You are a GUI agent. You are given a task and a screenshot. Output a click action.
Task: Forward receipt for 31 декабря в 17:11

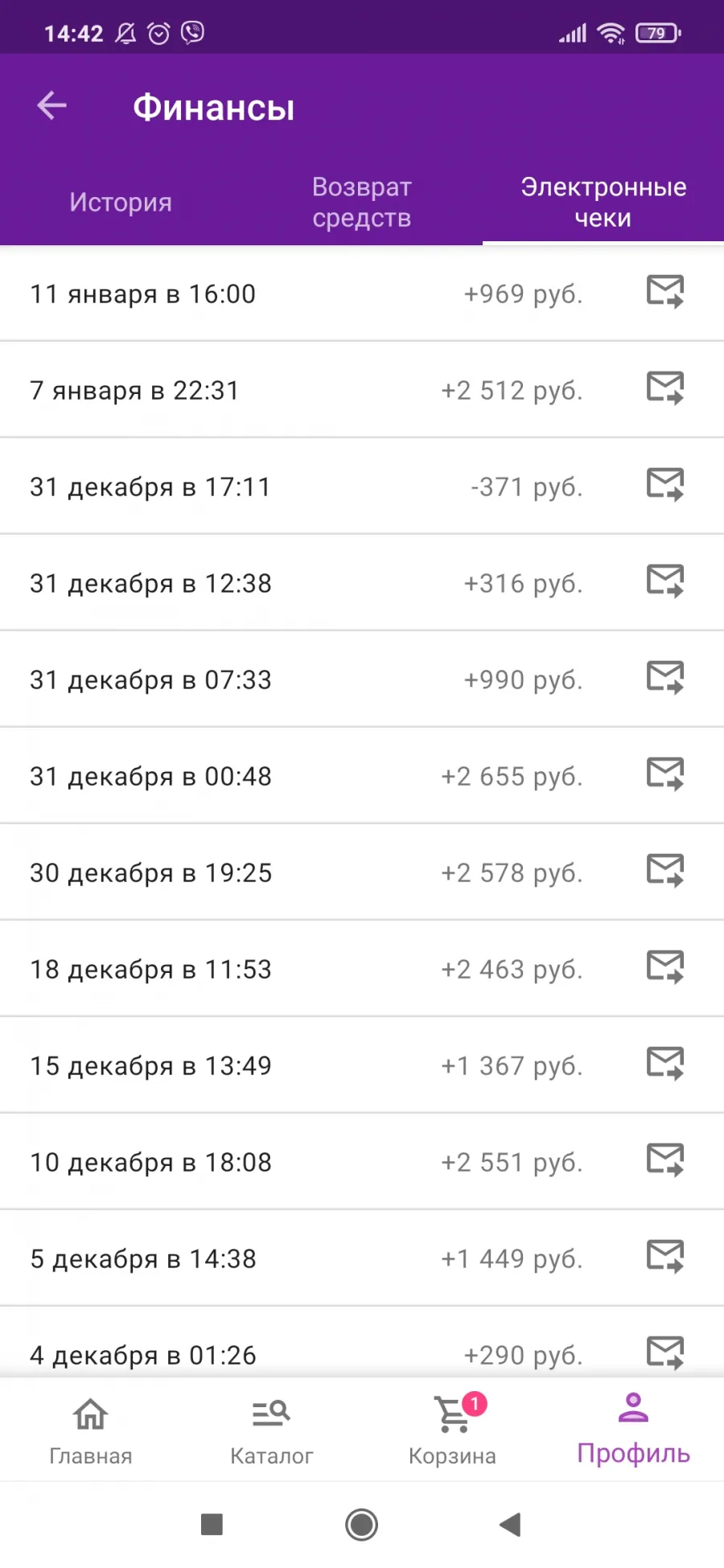point(665,485)
